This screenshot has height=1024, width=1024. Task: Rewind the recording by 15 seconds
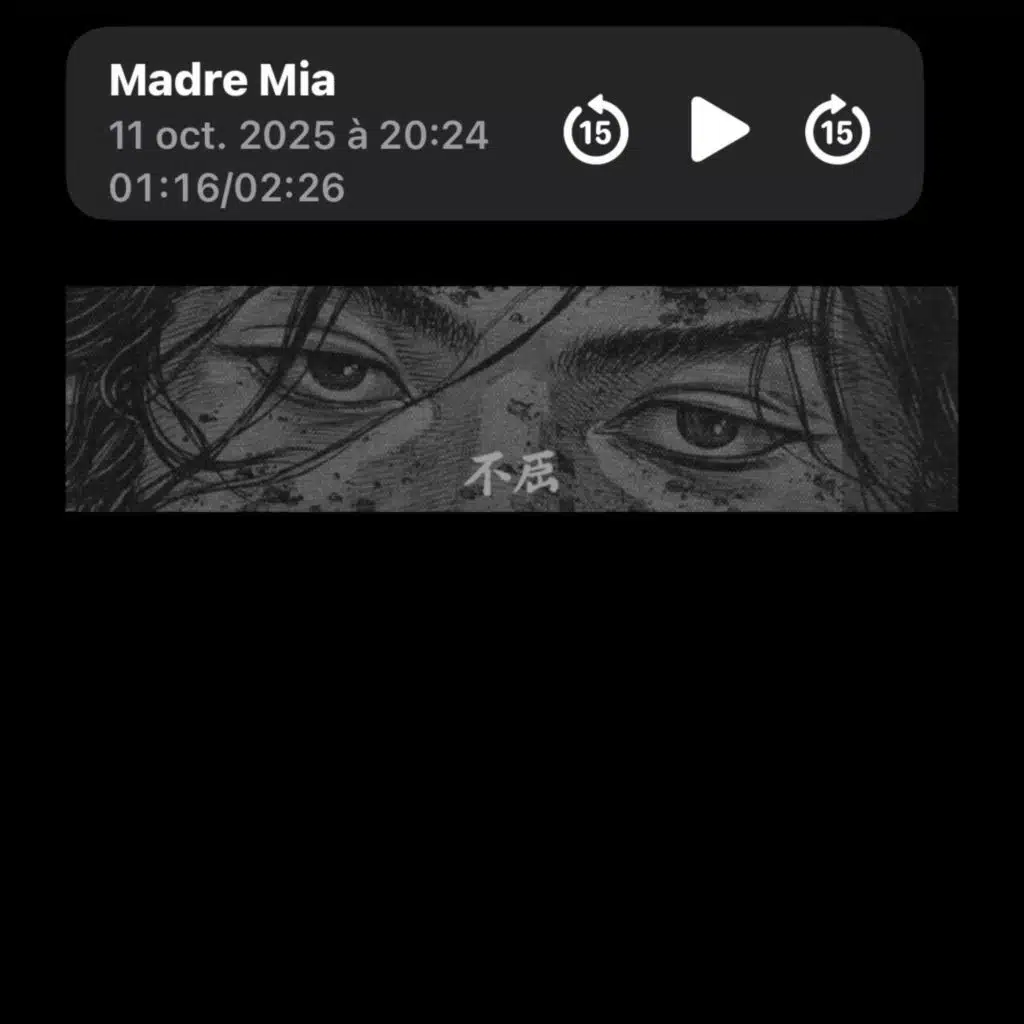(595, 130)
